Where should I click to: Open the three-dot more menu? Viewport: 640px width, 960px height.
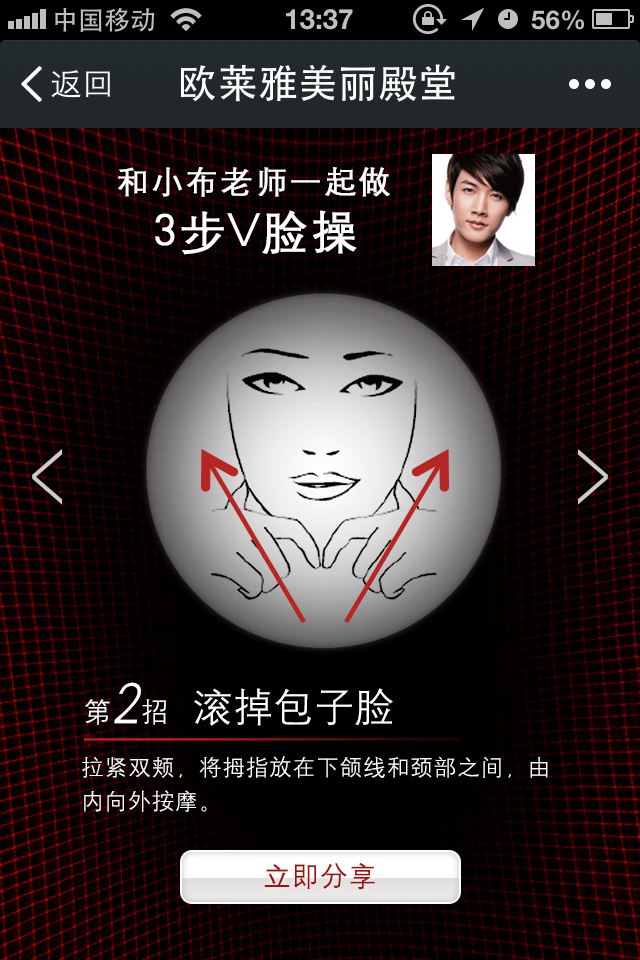589,85
